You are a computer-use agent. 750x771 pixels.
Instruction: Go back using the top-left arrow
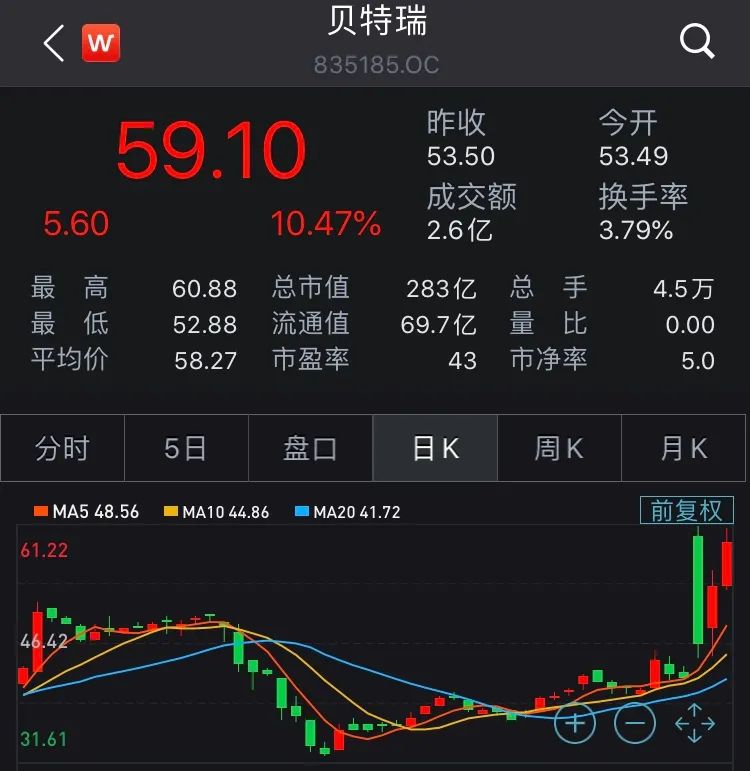[x=54, y=42]
